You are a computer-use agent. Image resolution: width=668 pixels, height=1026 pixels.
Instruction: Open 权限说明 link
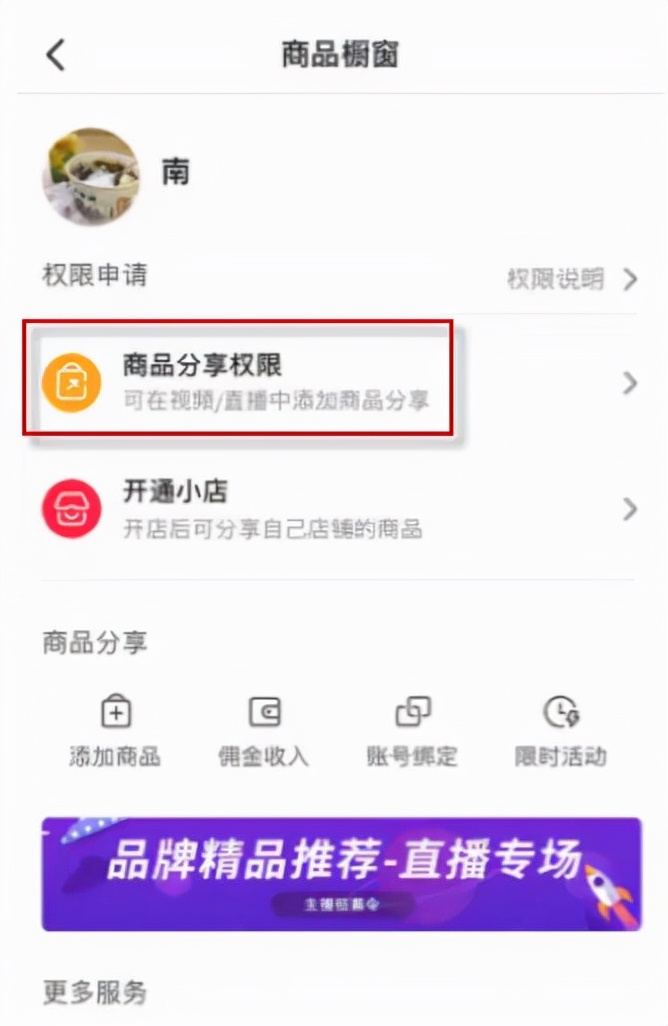(x=570, y=279)
